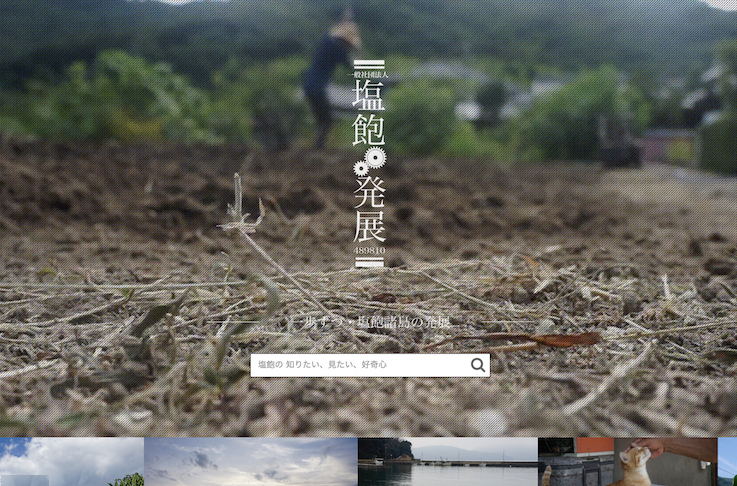Tap the magnifying glass search icon
The image size is (737, 486).
[478, 365]
